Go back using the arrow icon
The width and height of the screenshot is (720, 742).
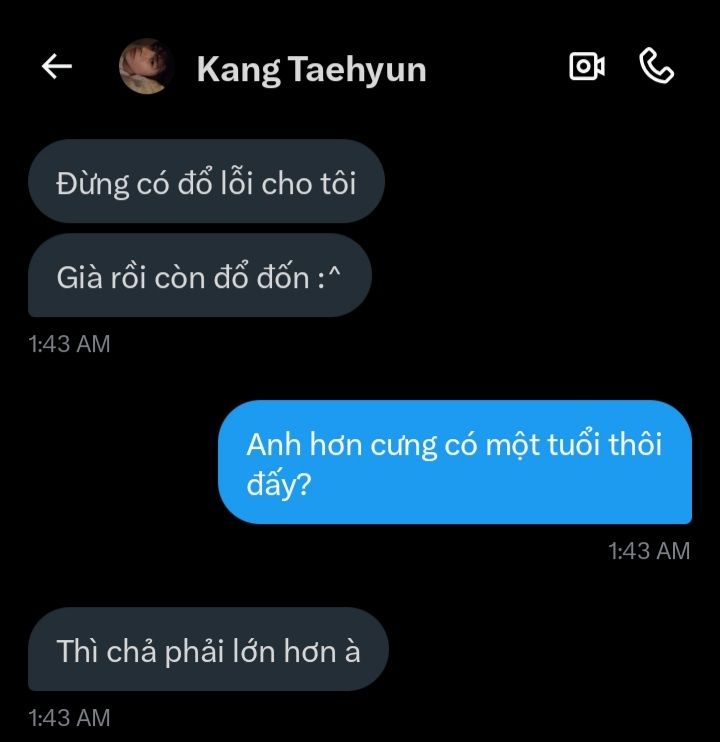pyautogui.click(x=57, y=67)
